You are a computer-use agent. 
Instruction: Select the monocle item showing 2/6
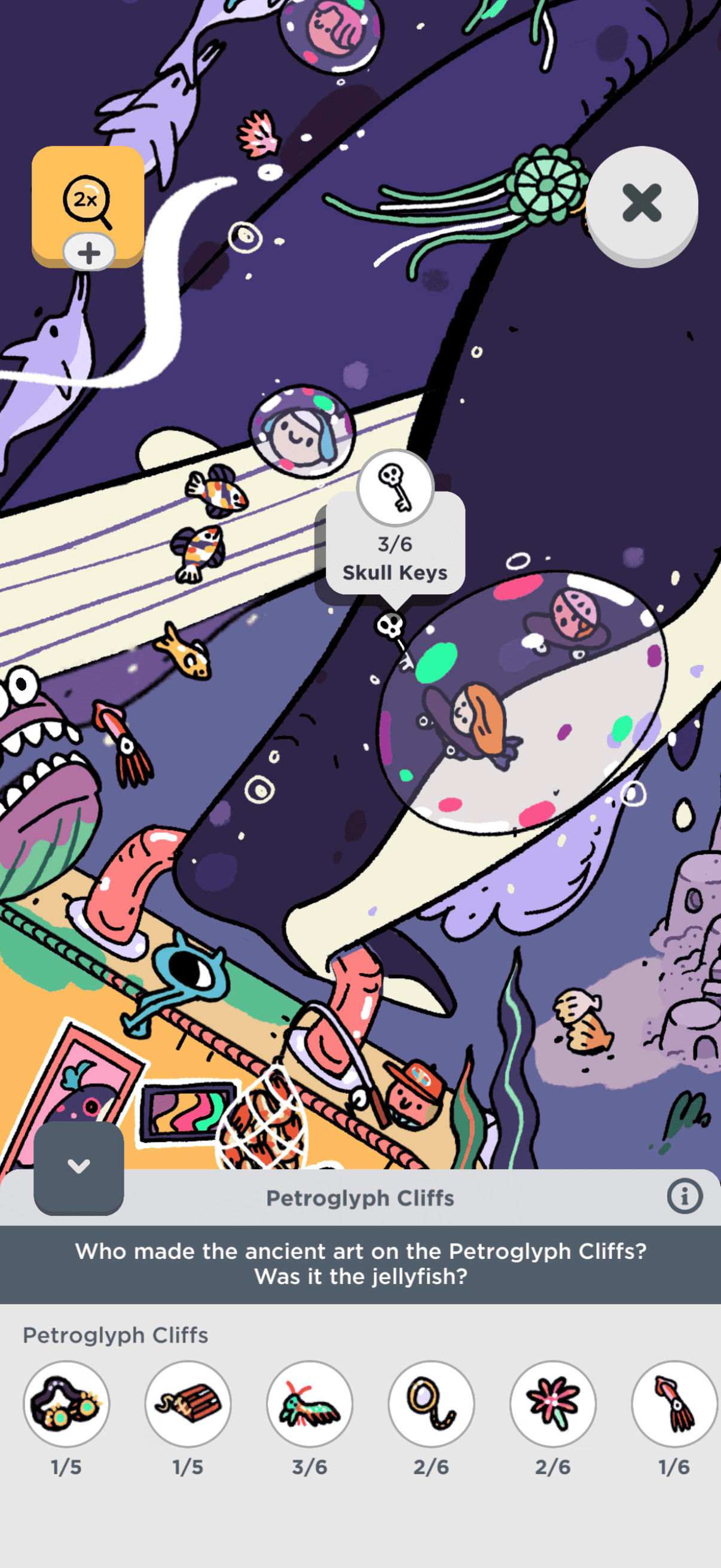(x=432, y=1404)
